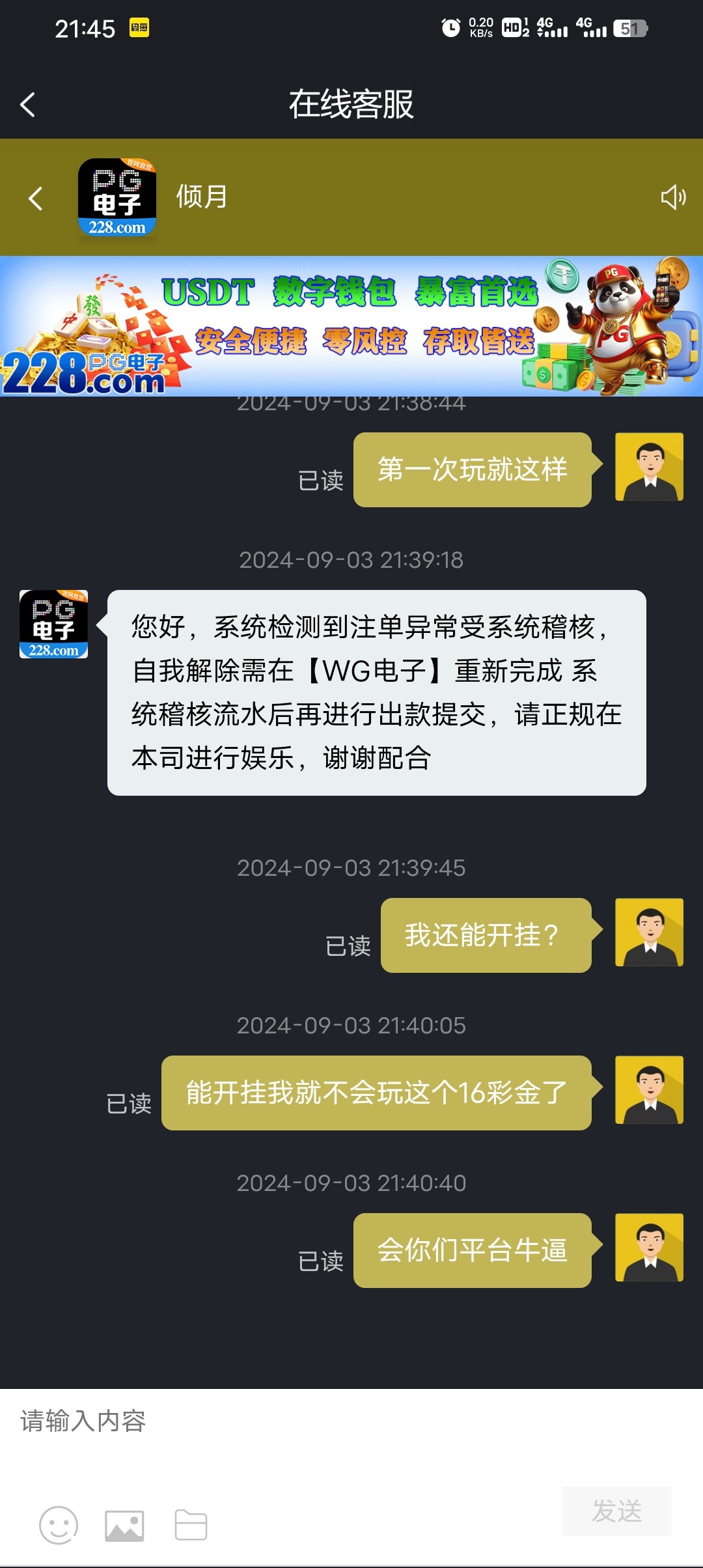Toggle the chat sound speaker icon

(x=673, y=197)
